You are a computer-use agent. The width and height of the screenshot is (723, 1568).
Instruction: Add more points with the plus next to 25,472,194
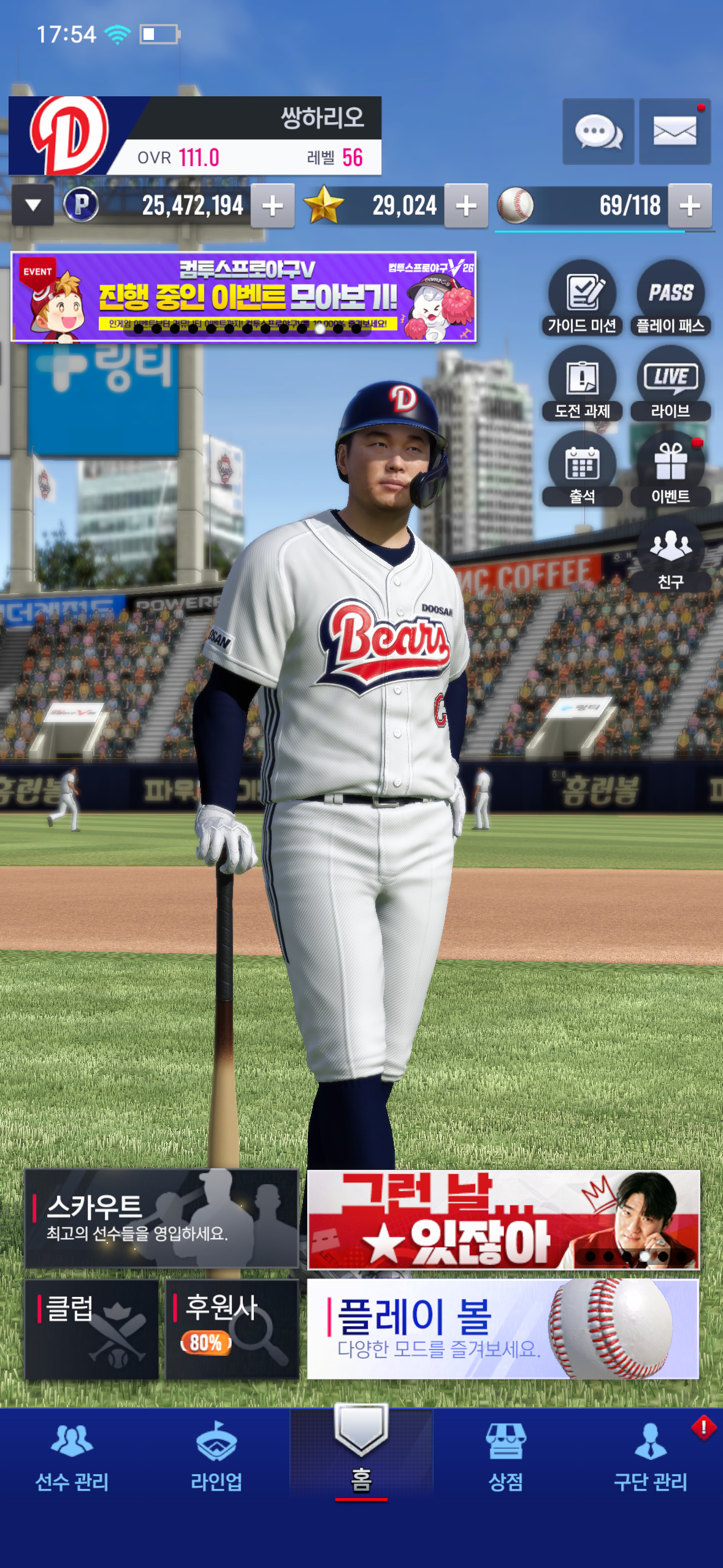(272, 206)
